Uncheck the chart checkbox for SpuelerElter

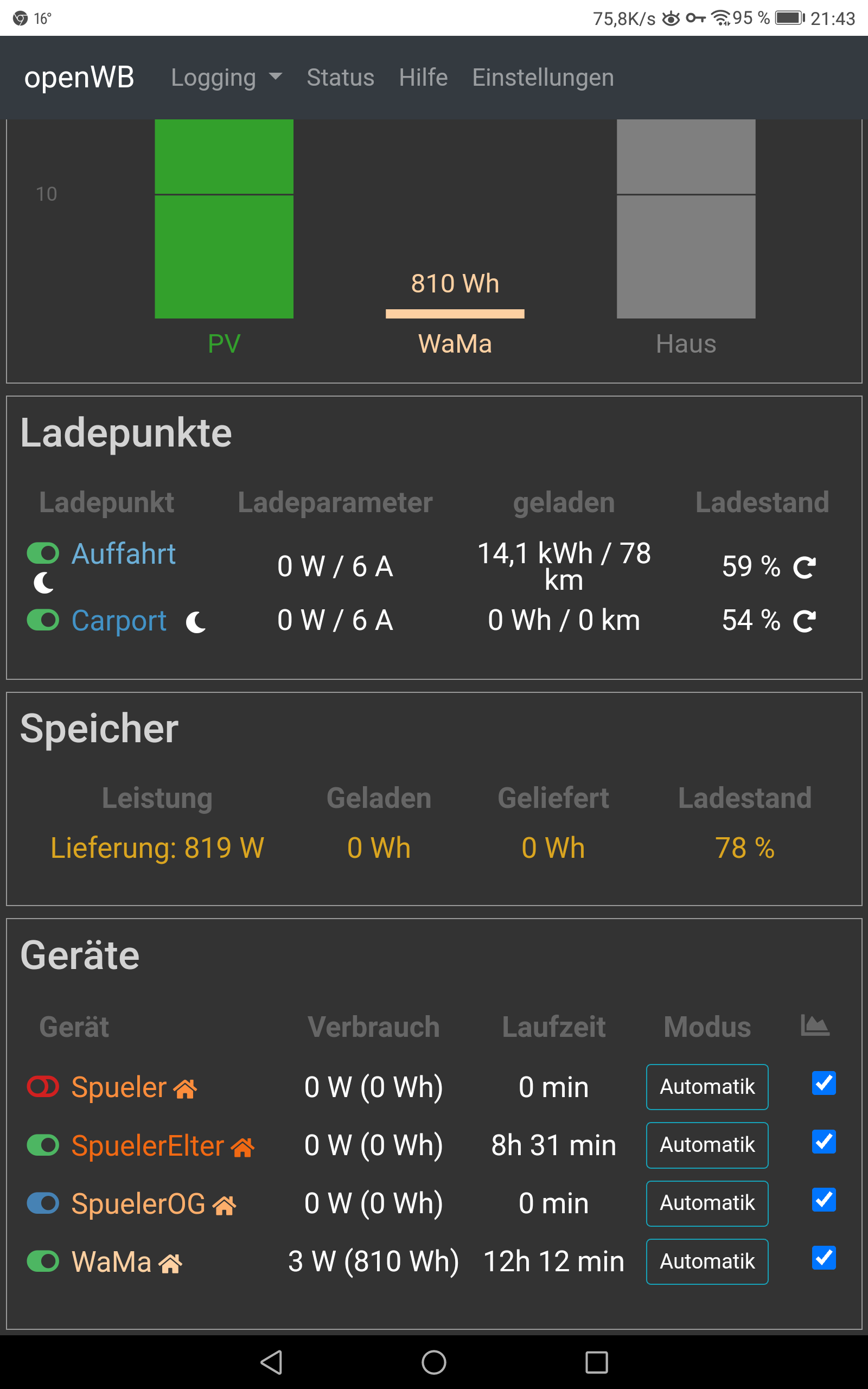pos(823,1141)
